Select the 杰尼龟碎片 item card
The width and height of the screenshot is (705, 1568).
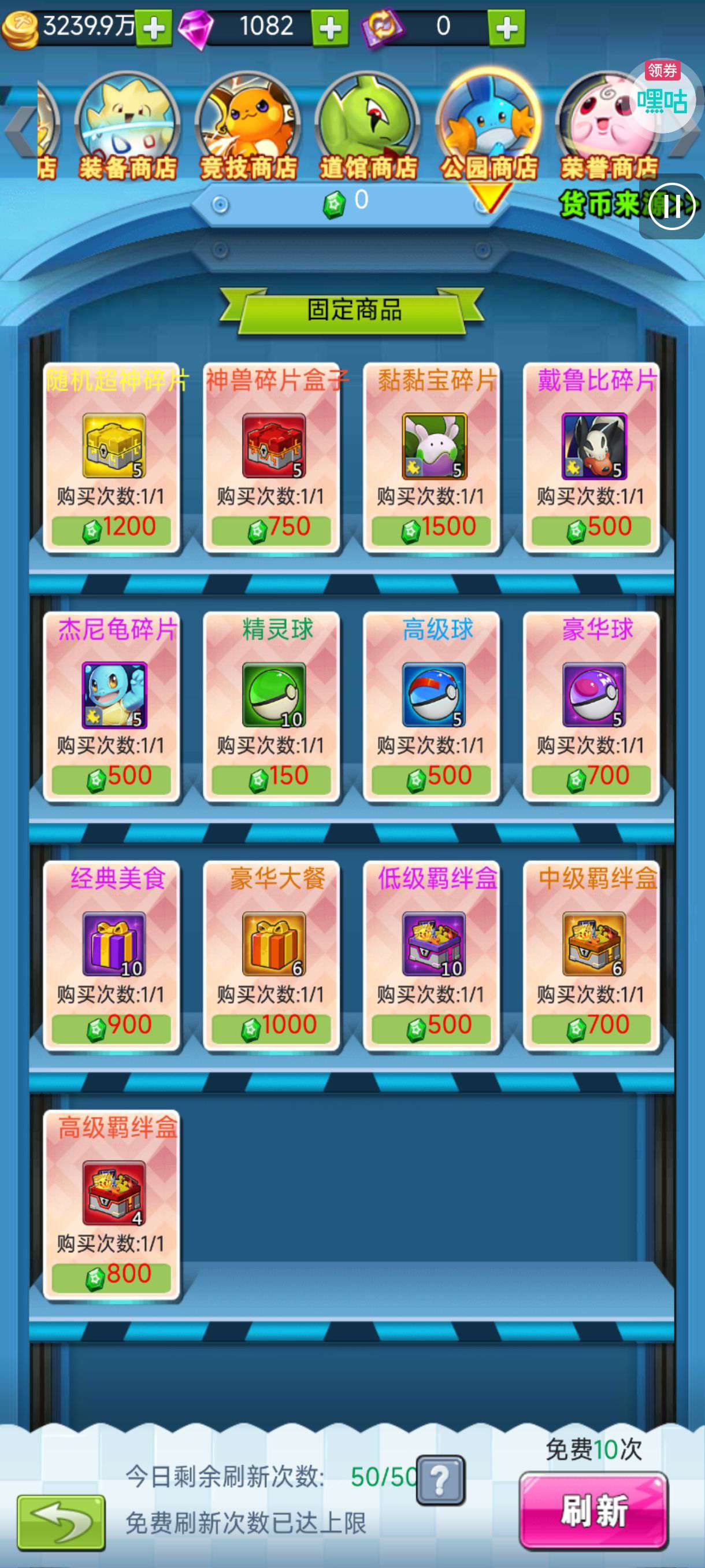[x=112, y=707]
